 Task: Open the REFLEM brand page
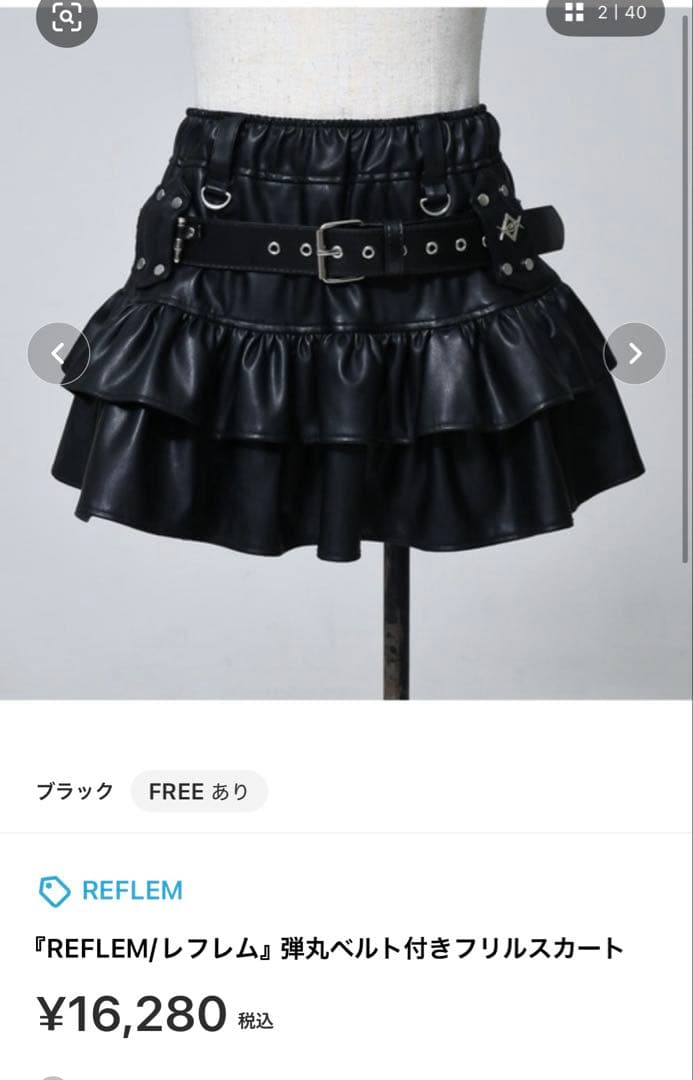(111, 890)
